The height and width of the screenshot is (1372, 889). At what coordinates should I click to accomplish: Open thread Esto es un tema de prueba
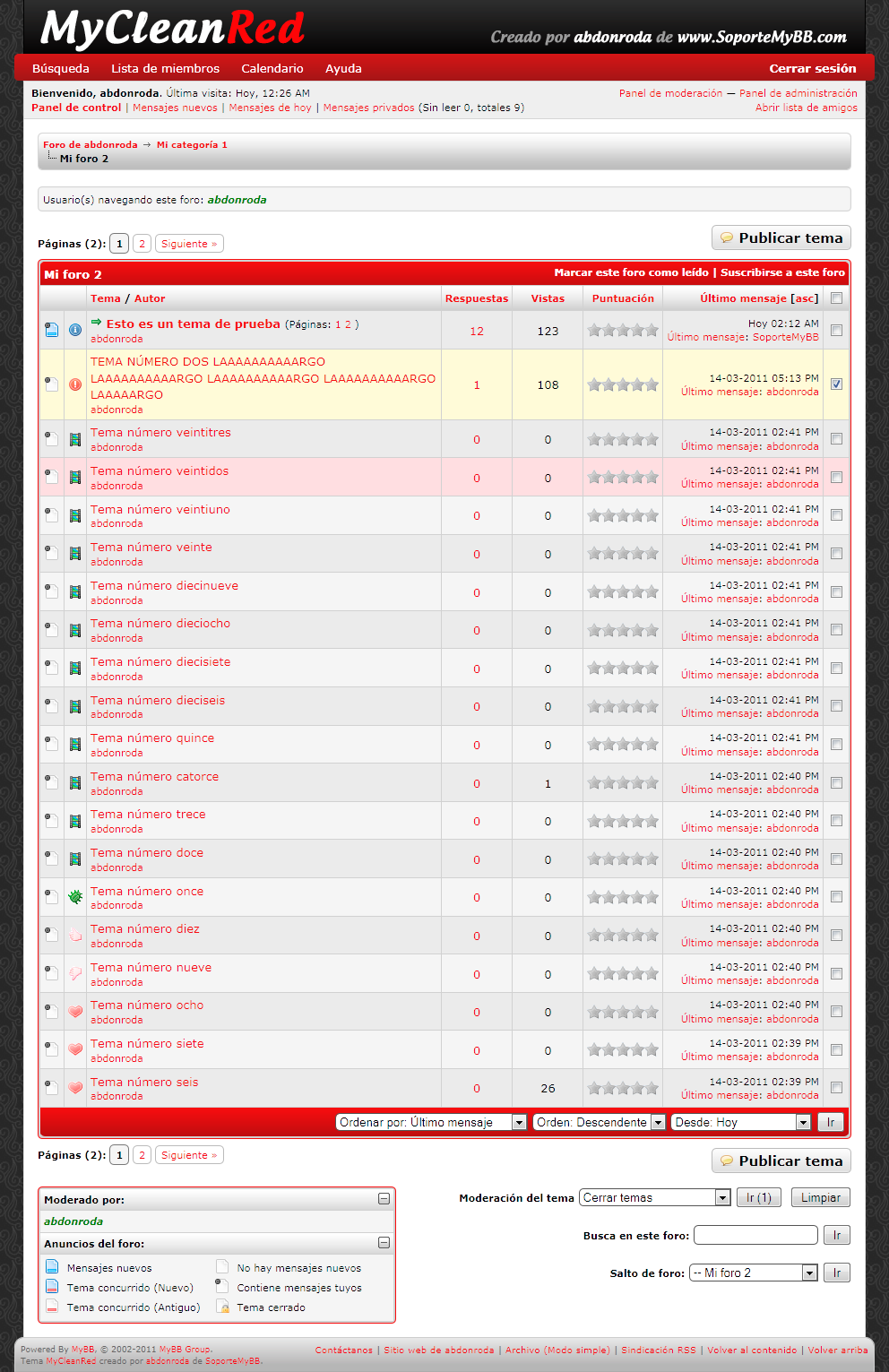pos(193,324)
